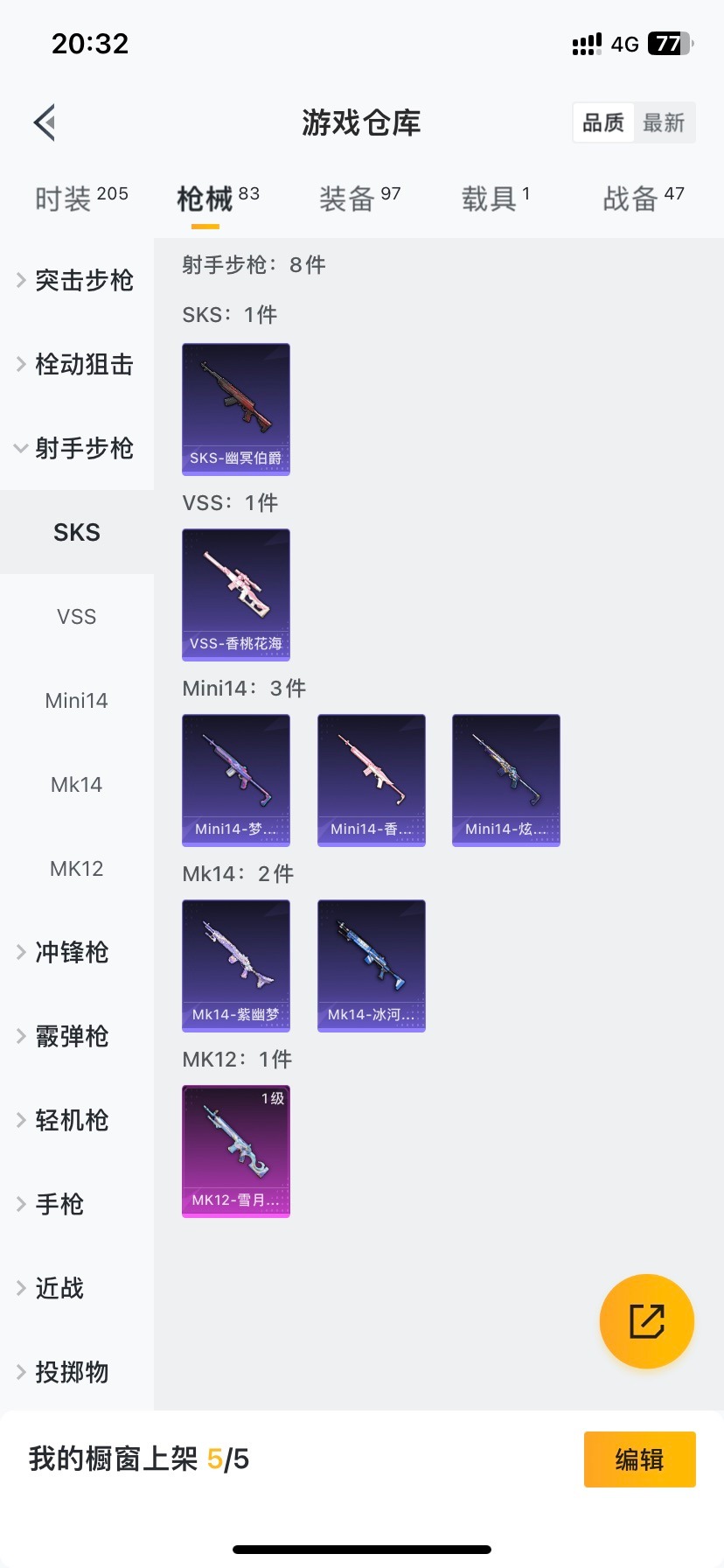The height and width of the screenshot is (1568, 724).
Task: Expand the 霰弹枪 category
Action: click(70, 1036)
